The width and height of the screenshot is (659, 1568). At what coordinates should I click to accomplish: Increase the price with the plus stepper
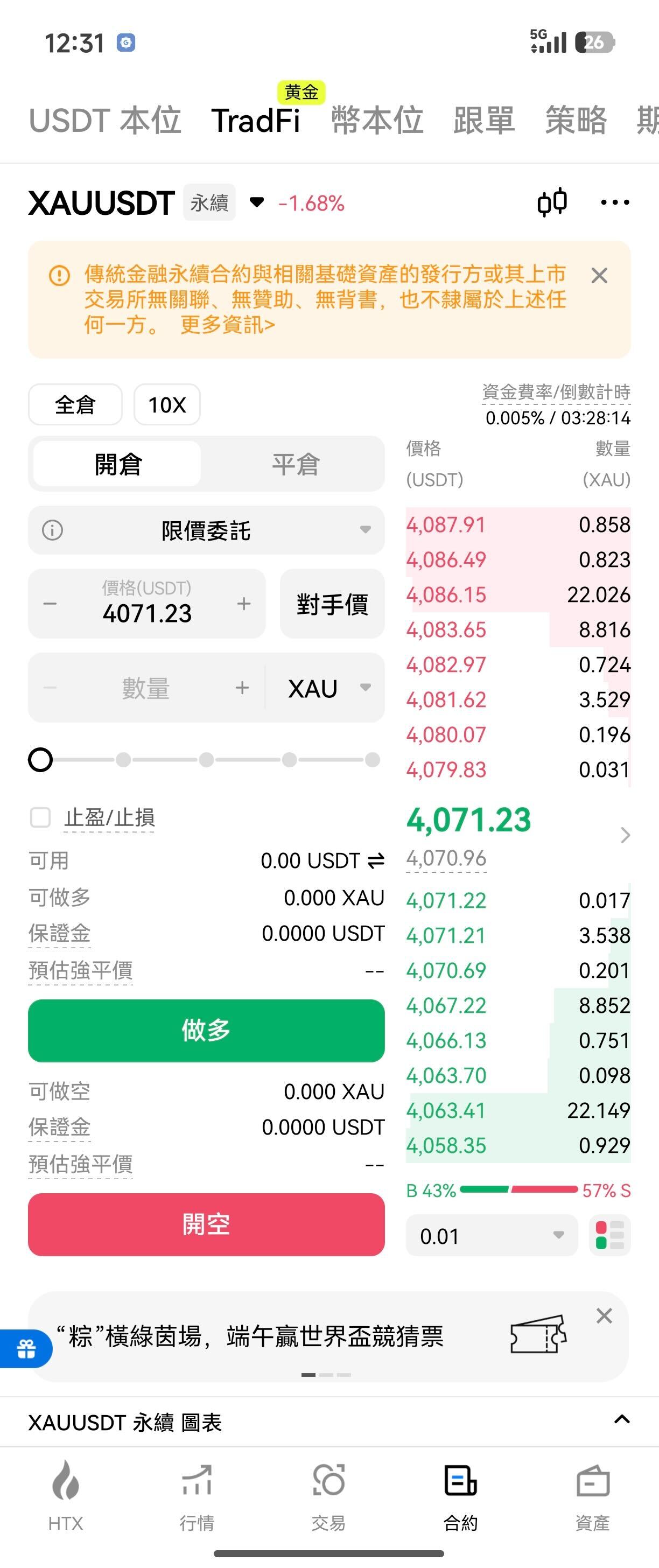tap(243, 604)
